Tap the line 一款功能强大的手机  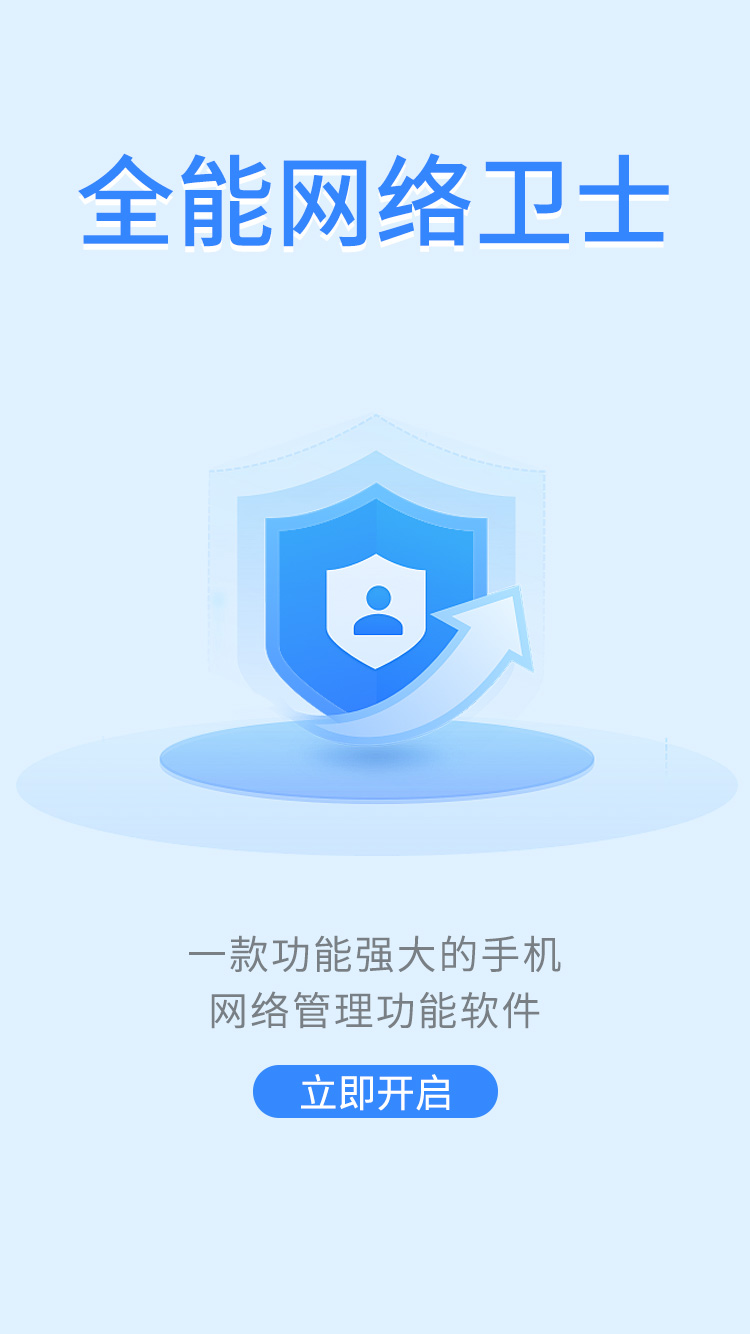click(x=375, y=955)
